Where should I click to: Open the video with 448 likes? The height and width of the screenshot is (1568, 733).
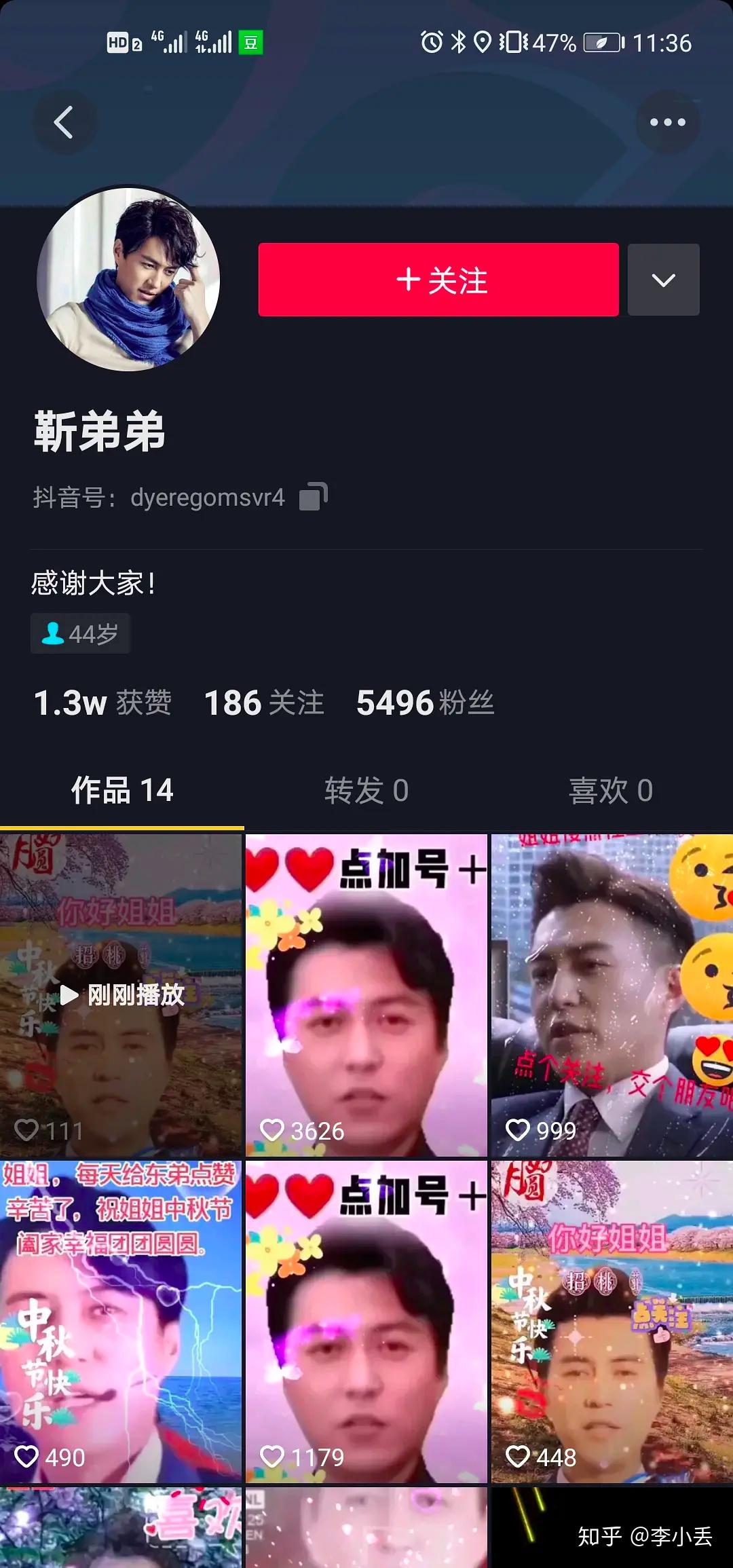click(612, 1321)
